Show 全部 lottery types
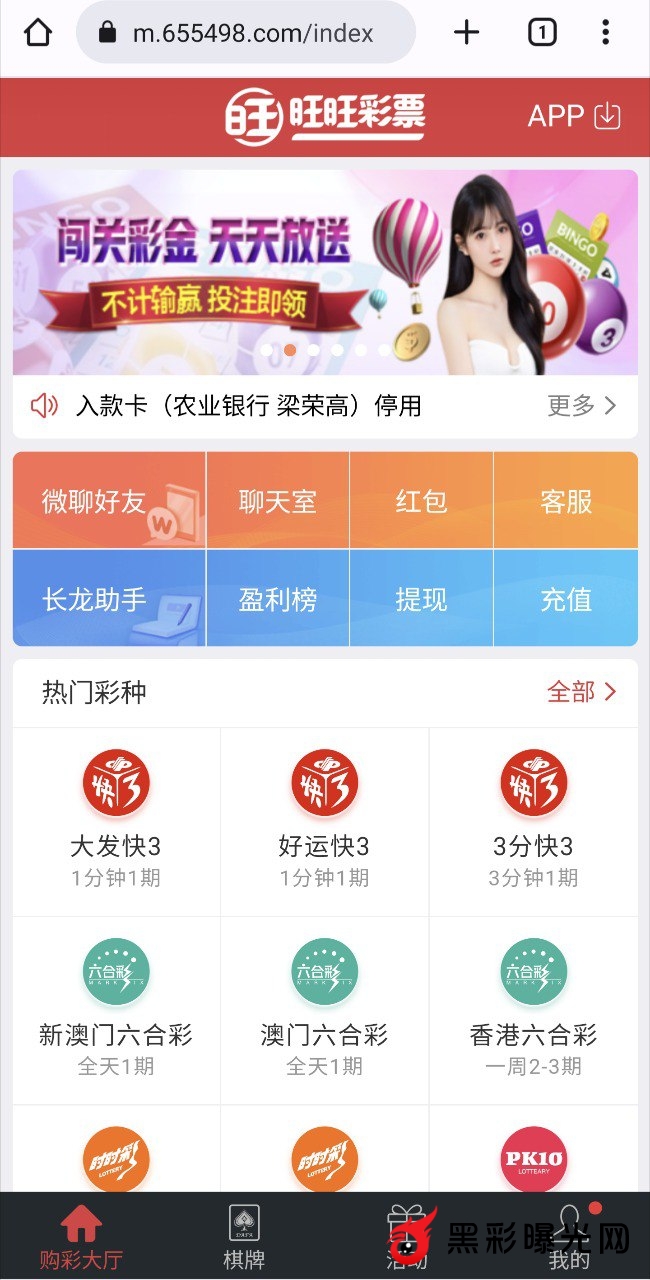Viewport: 650px width, 1280px height. tap(581, 692)
